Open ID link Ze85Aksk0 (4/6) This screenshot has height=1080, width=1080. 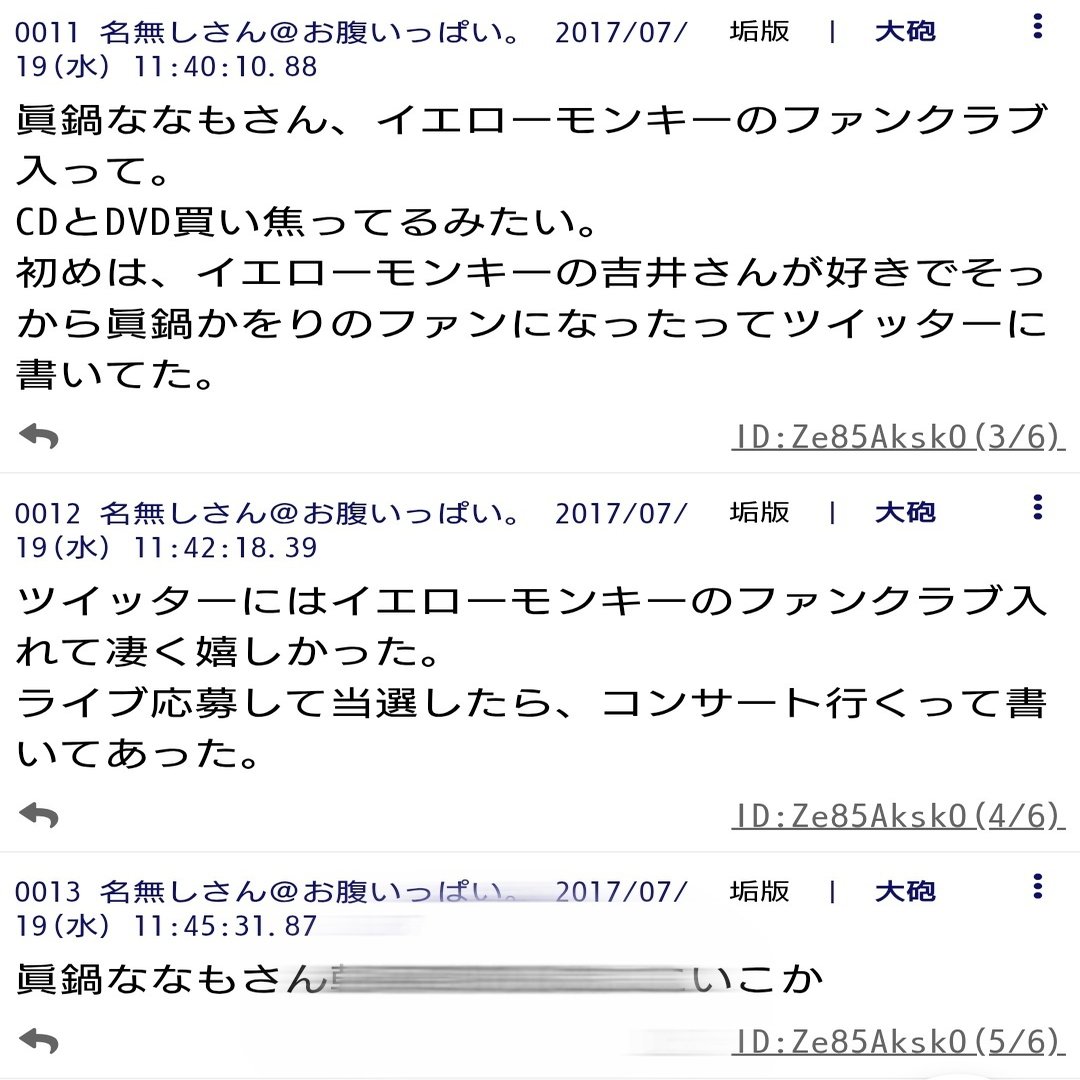point(899,816)
